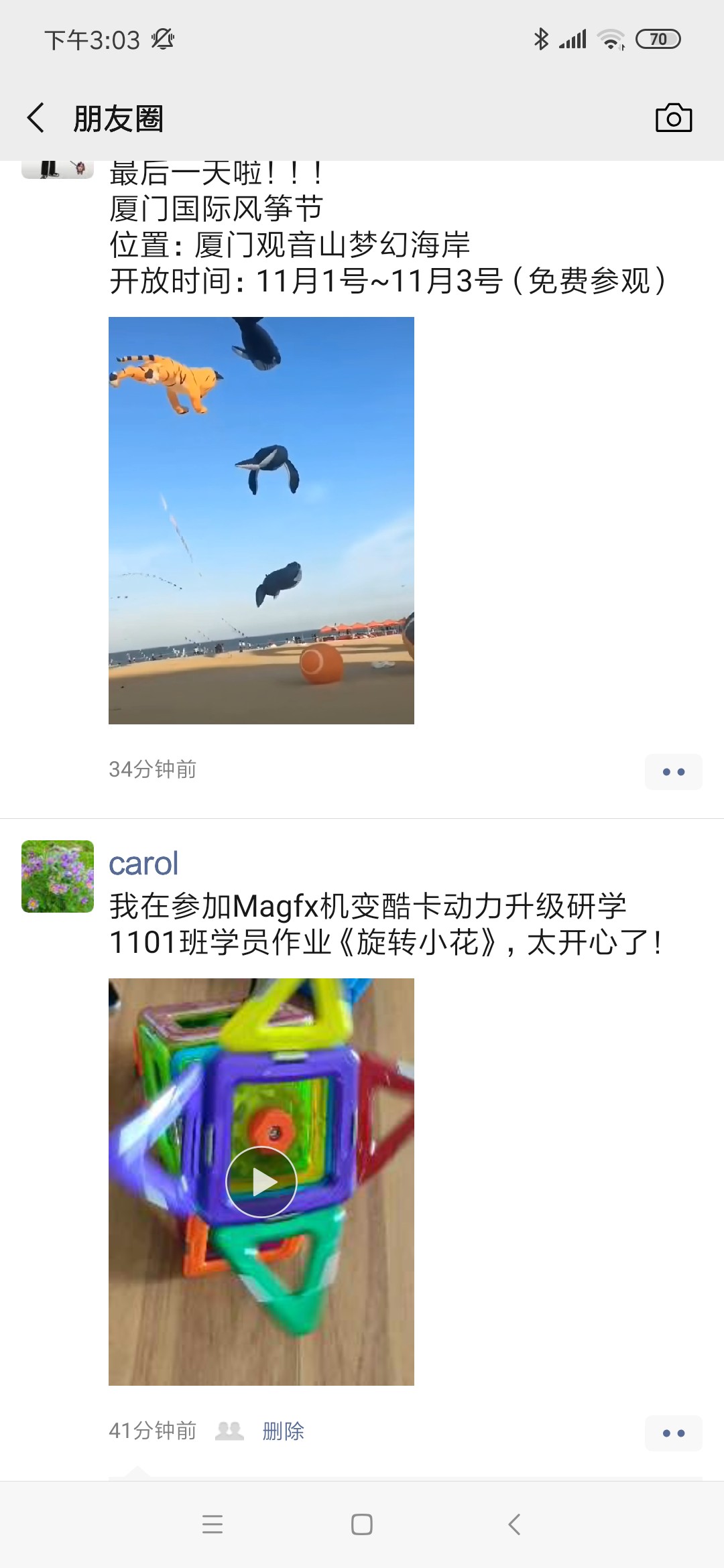724x1568 pixels.
Task: Tap 删除 to delete carol's post
Action: (283, 1431)
